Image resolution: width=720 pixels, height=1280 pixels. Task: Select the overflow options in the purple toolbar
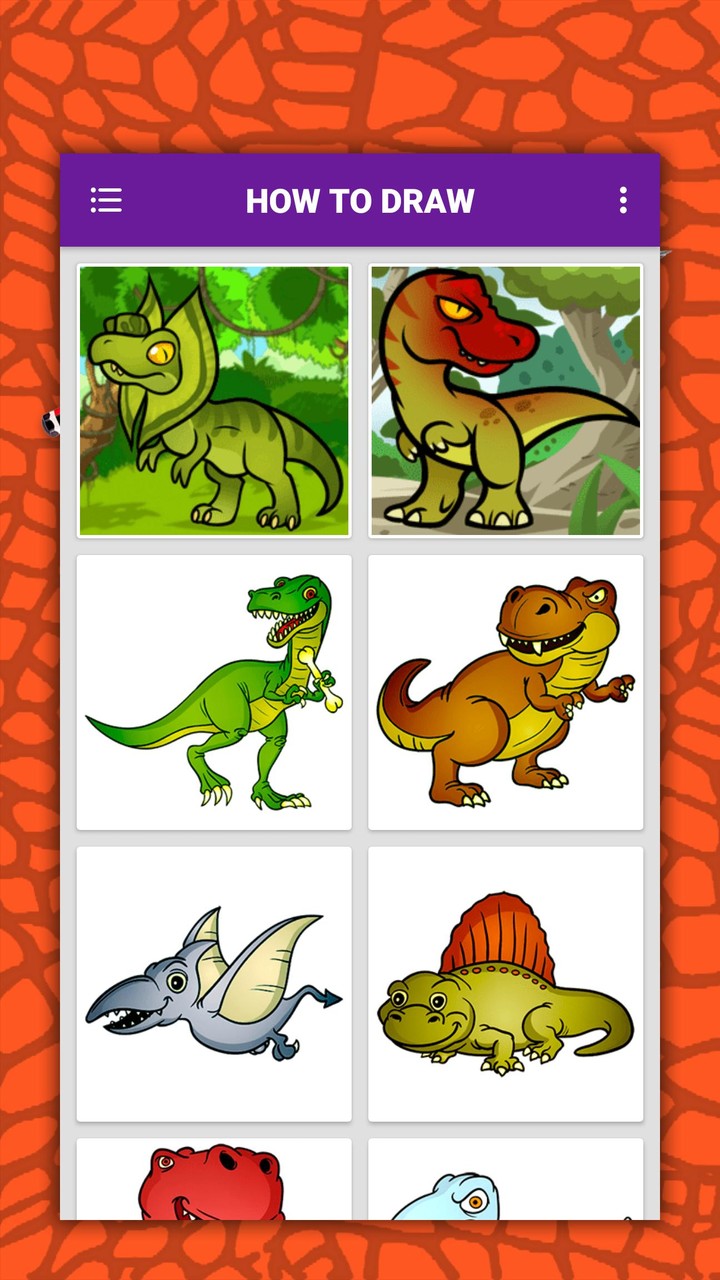click(622, 200)
